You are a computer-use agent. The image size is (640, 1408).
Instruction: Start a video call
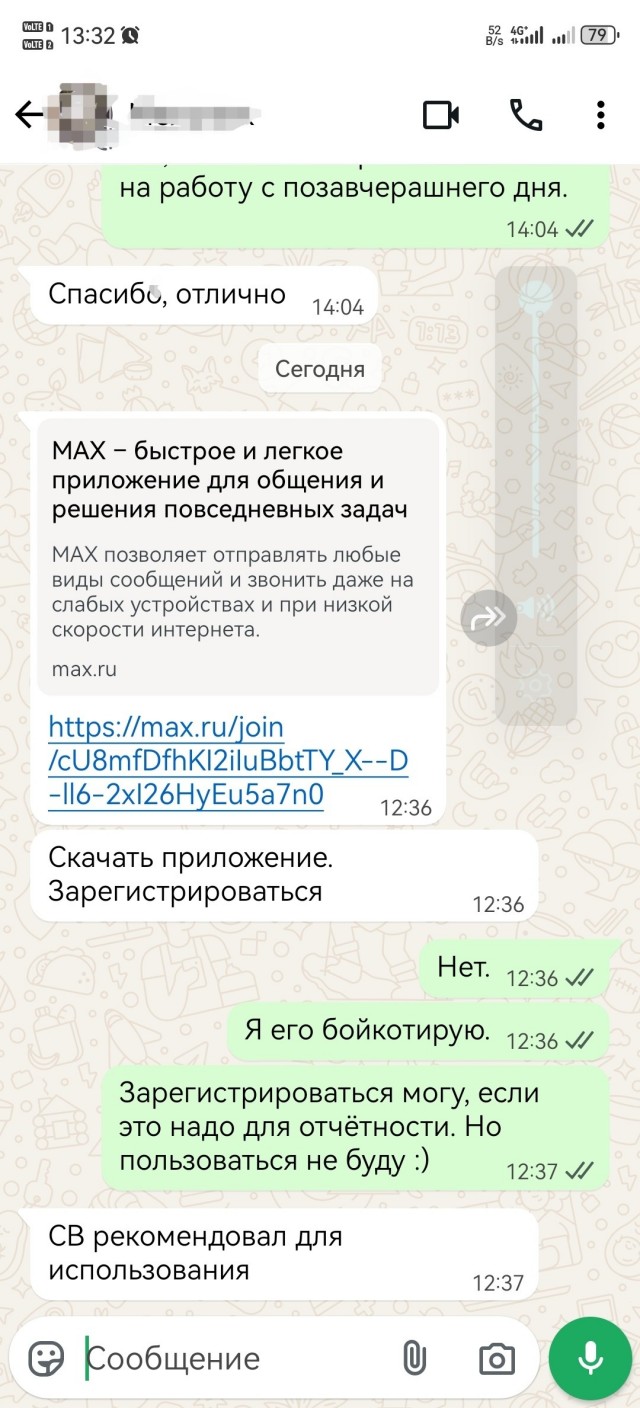440,115
